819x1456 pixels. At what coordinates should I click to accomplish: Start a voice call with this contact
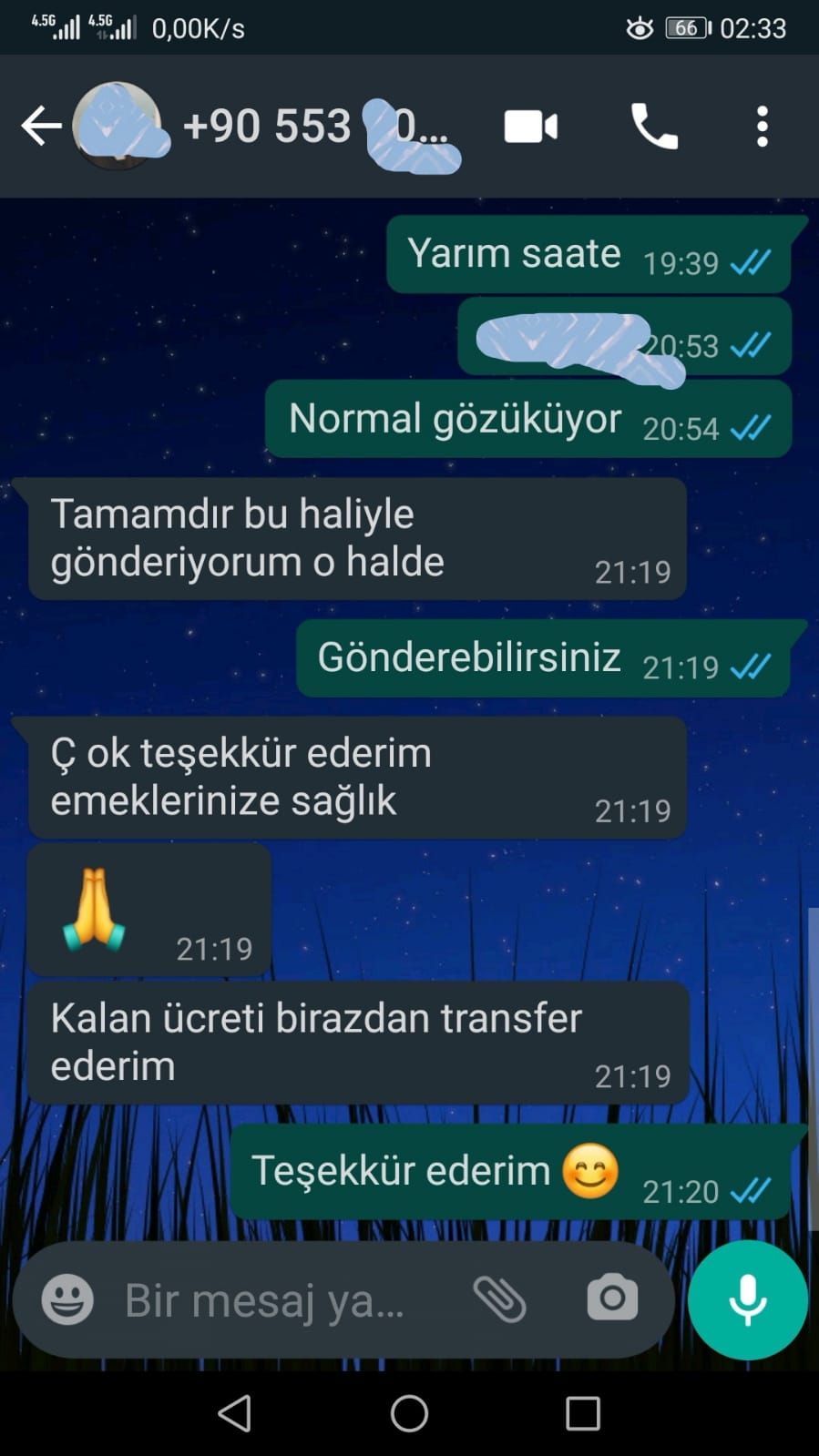click(x=654, y=126)
